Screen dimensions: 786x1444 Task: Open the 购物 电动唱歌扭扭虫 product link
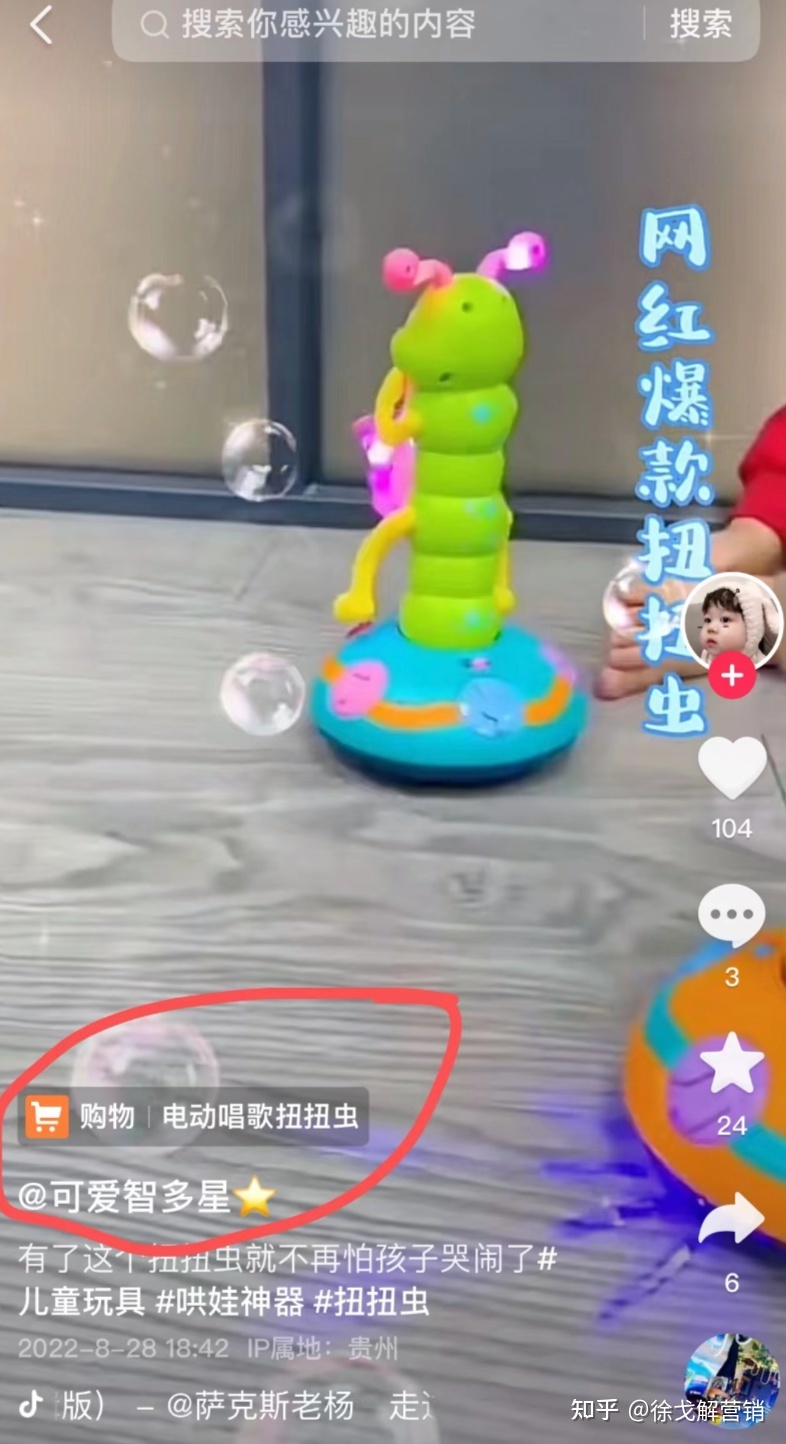tap(194, 1116)
